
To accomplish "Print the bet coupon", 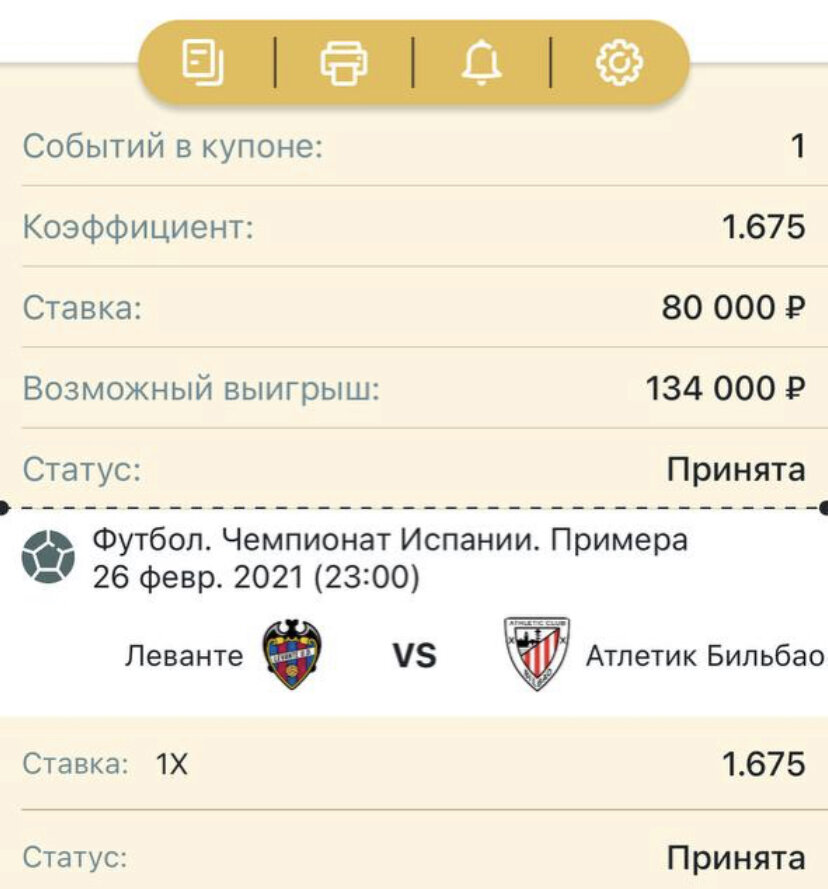I will coord(343,64).
